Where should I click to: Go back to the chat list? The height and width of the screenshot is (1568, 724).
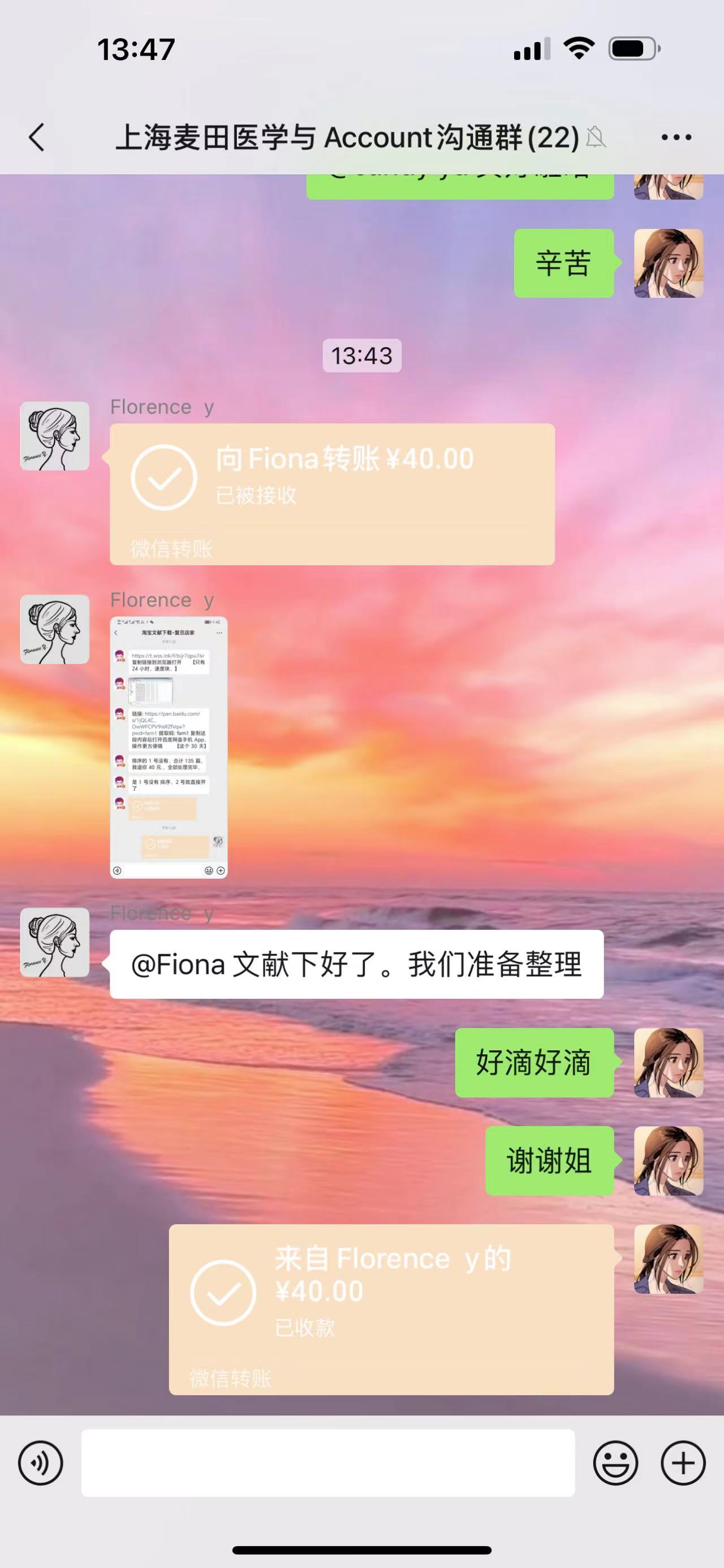(x=37, y=137)
